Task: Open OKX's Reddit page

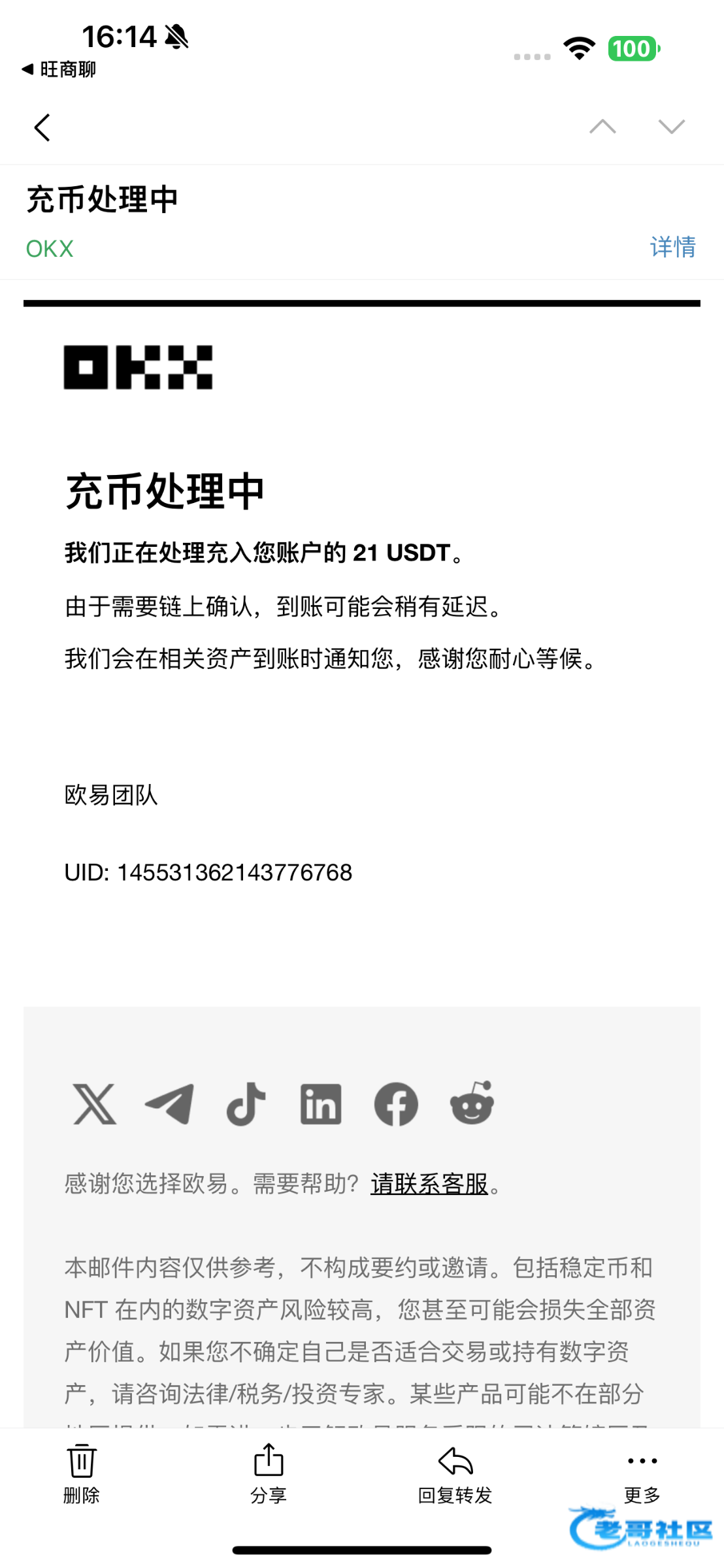Action: tap(472, 1103)
